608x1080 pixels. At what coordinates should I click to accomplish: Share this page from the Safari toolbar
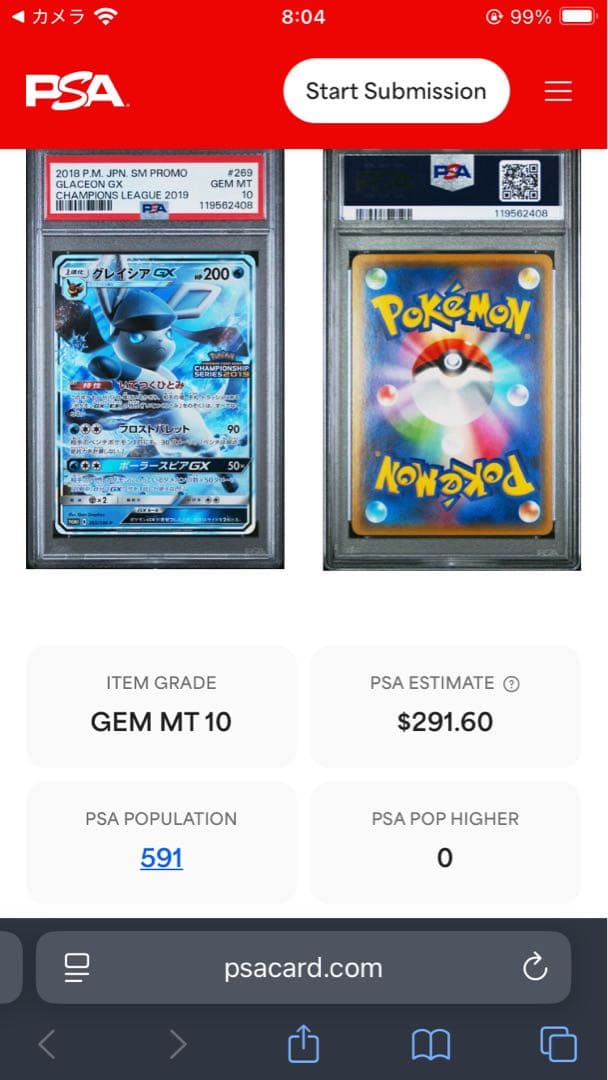pos(303,1045)
